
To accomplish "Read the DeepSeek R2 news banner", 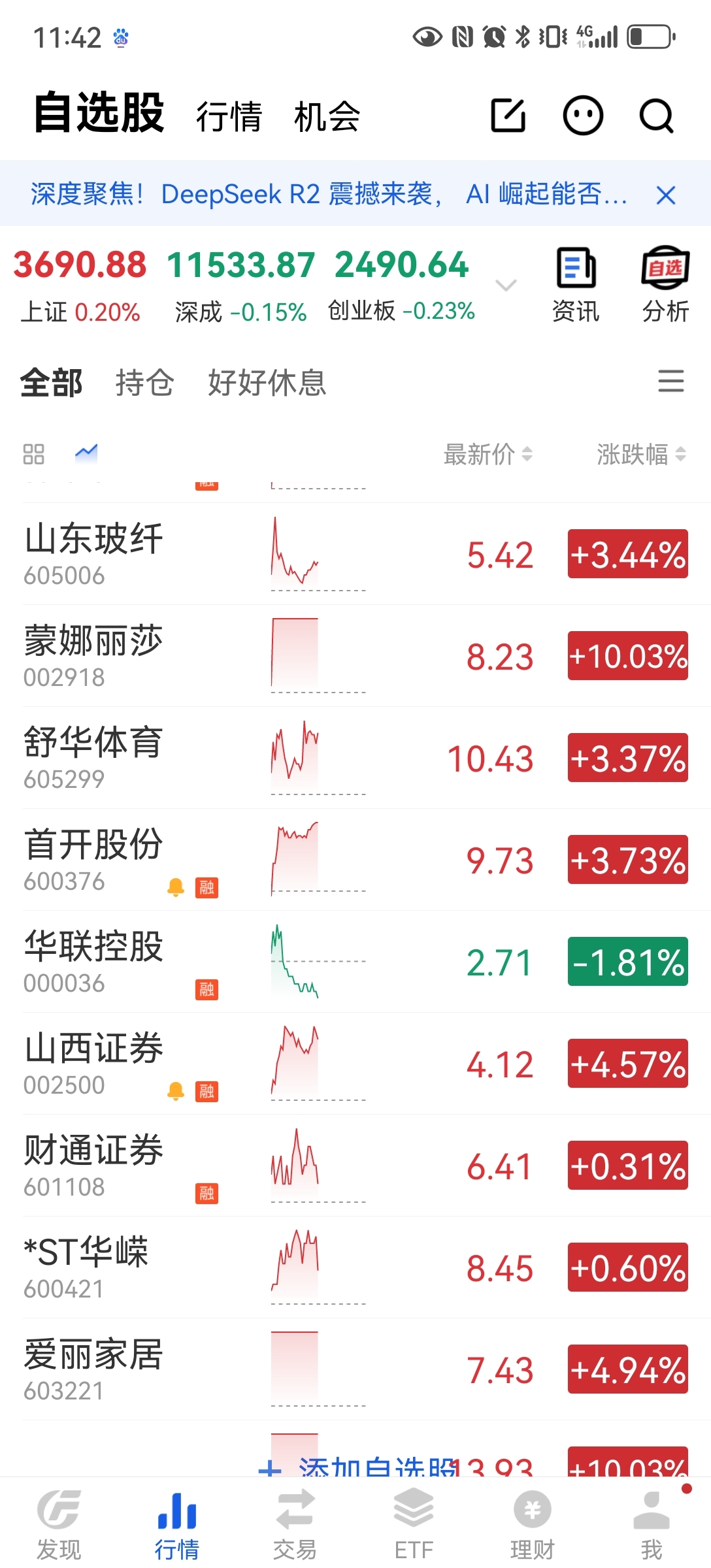I will (329, 194).
